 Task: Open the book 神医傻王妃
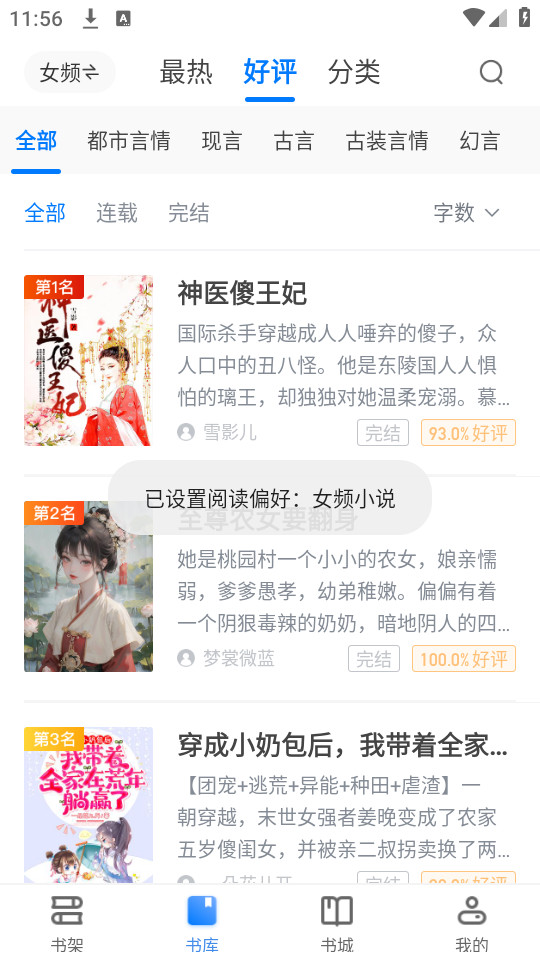[270, 360]
